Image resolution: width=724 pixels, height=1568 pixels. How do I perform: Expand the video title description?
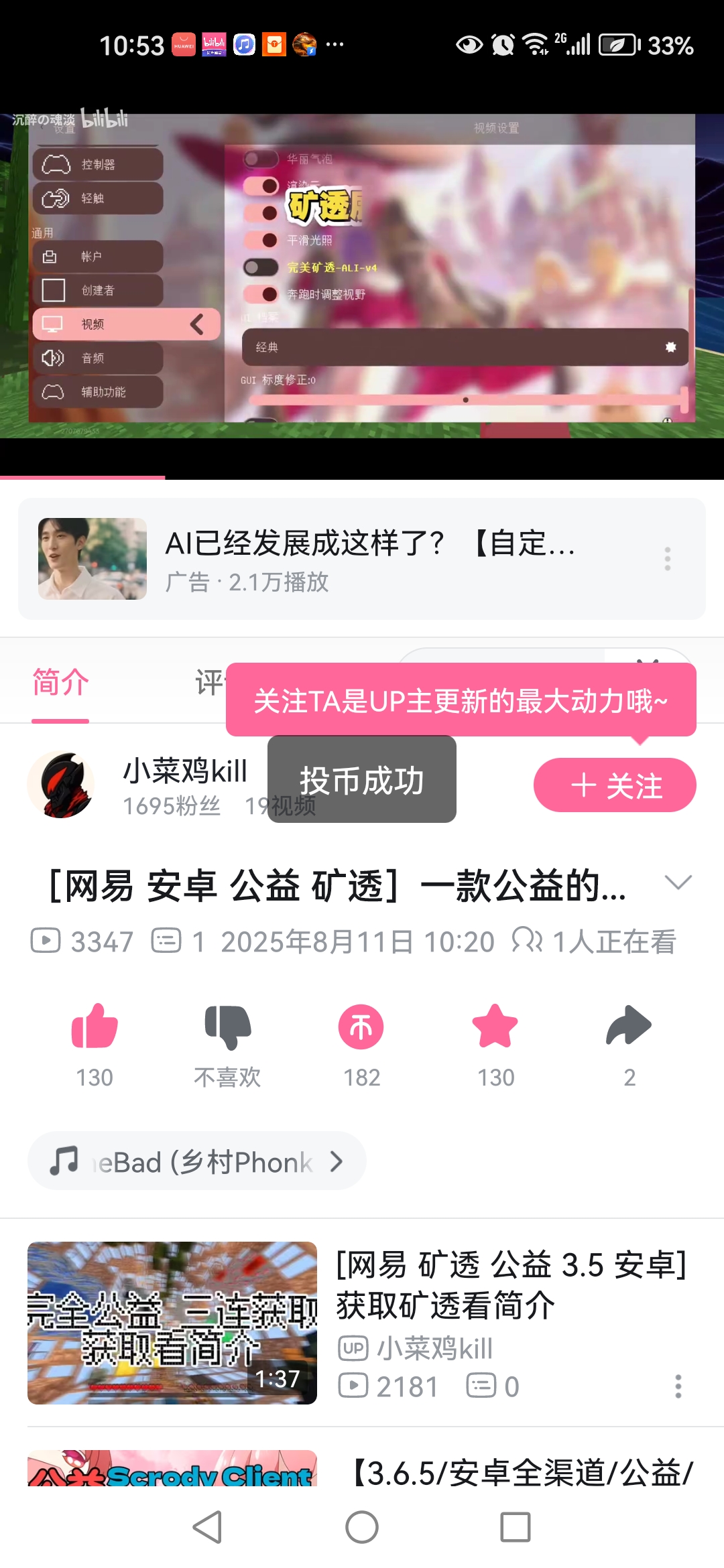click(678, 883)
